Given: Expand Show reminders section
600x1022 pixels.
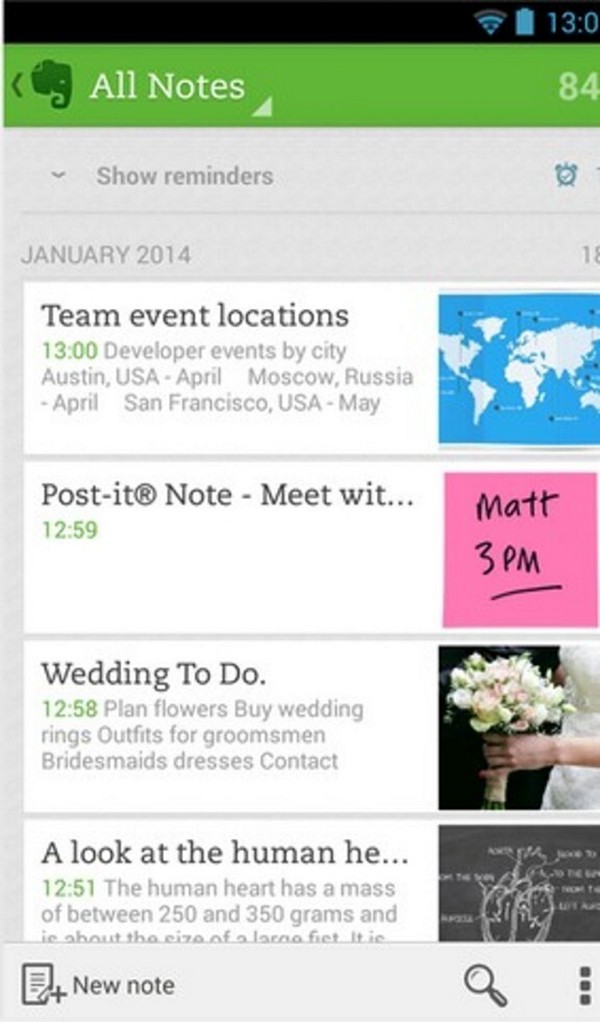Looking at the screenshot, I should click(x=162, y=175).
